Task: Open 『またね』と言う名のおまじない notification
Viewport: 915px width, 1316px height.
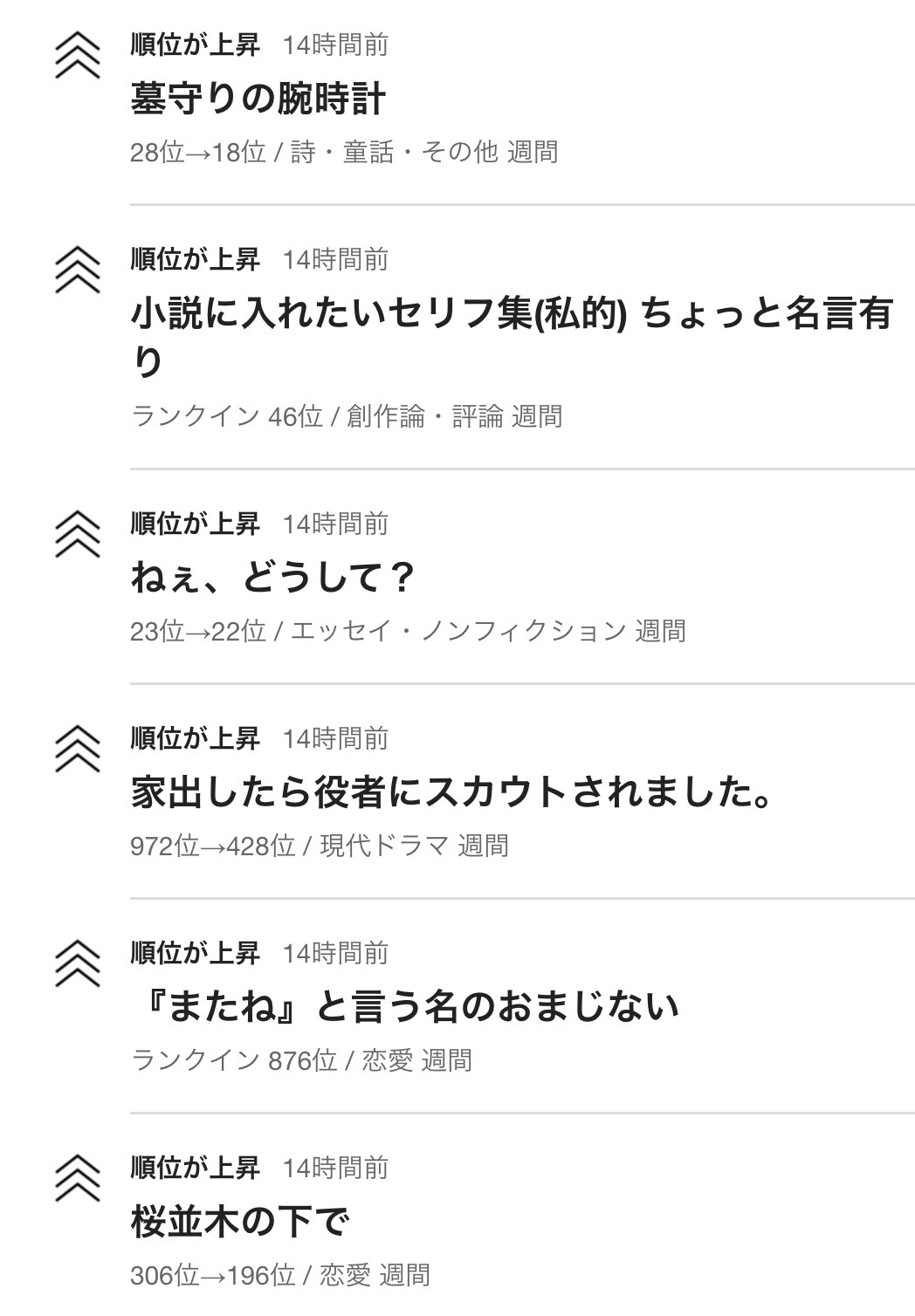Action: pyautogui.click(x=404, y=1007)
